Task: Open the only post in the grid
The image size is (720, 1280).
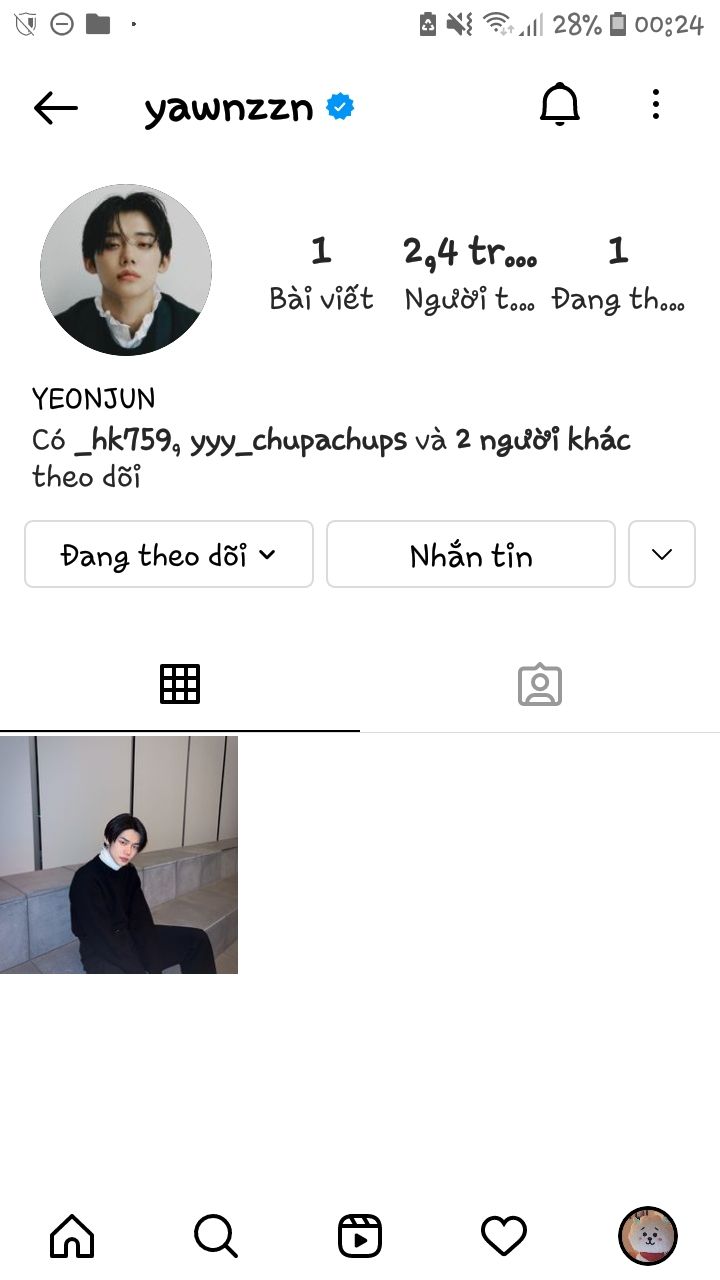Action: pyautogui.click(x=118, y=855)
